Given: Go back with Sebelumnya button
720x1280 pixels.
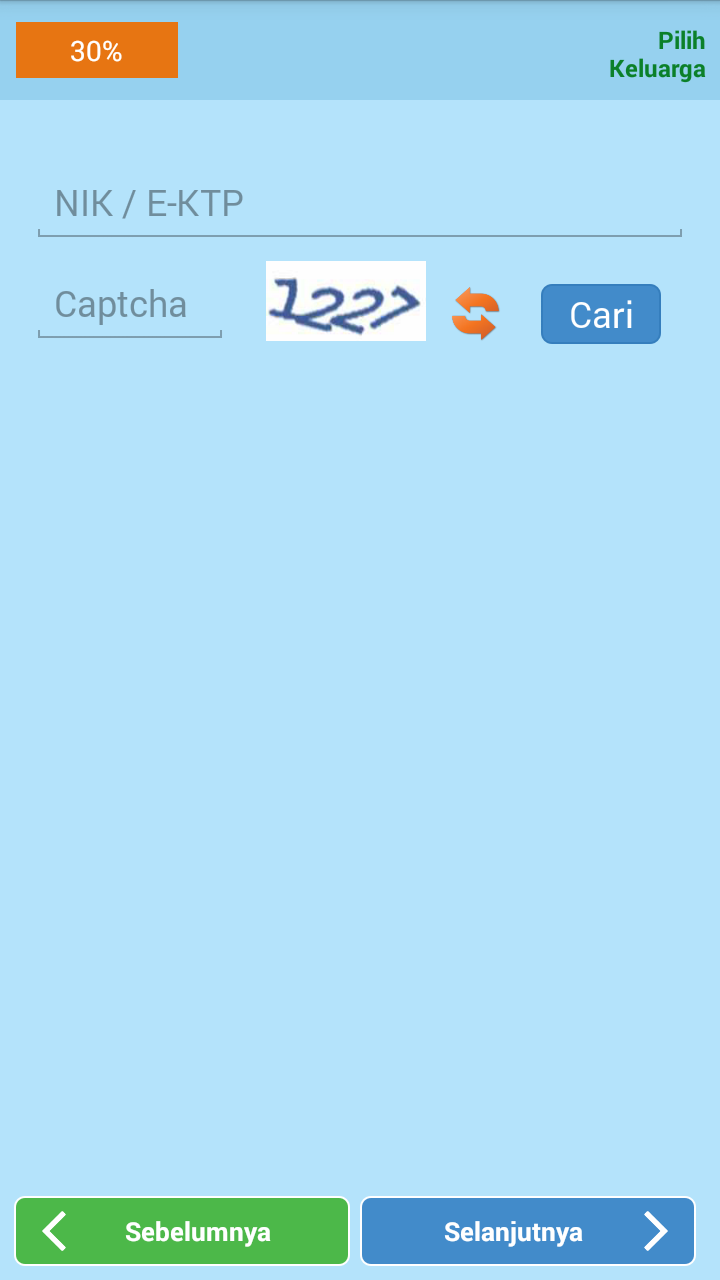Looking at the screenshot, I should click(x=182, y=1231).
